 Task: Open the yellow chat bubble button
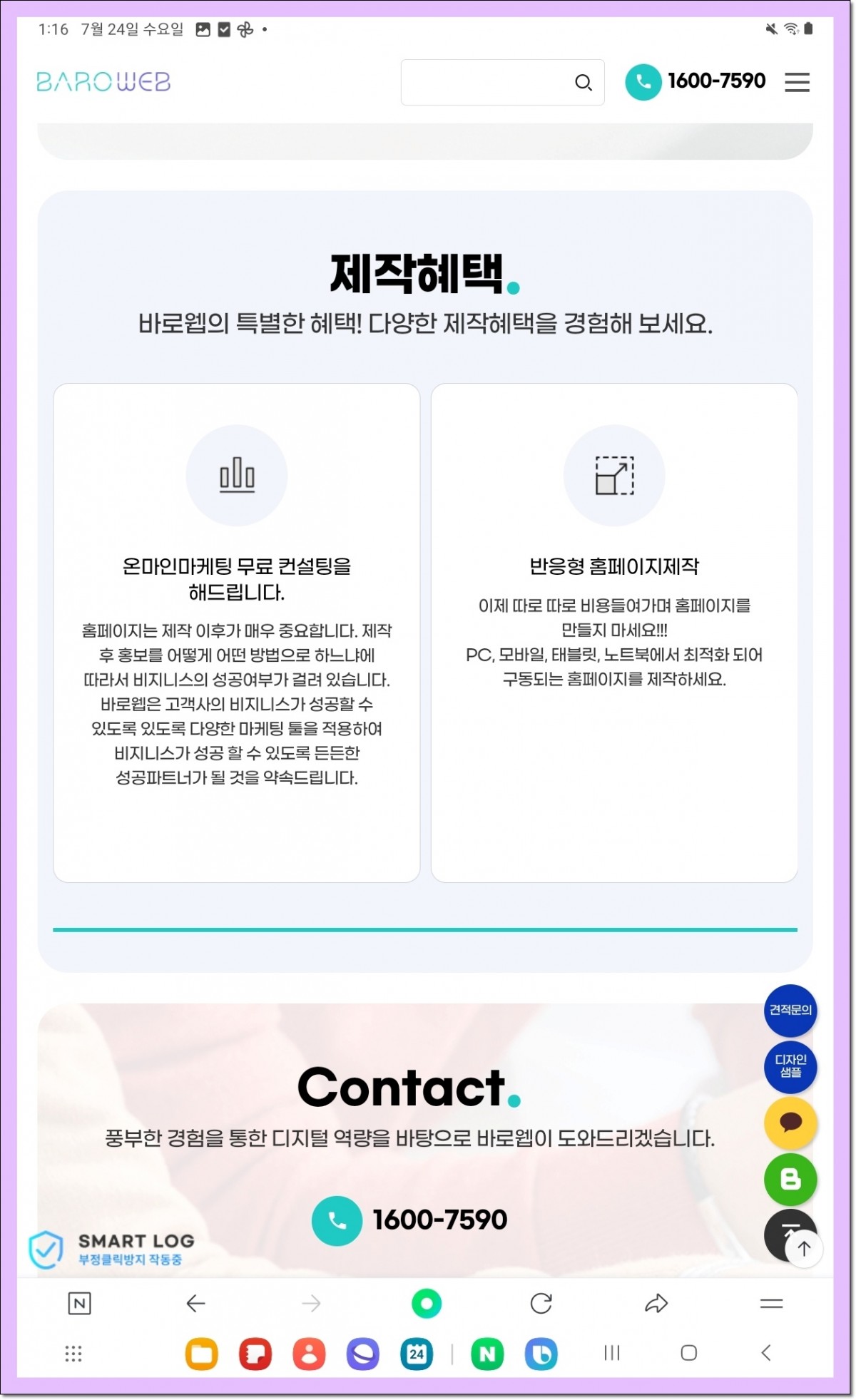(x=790, y=1123)
